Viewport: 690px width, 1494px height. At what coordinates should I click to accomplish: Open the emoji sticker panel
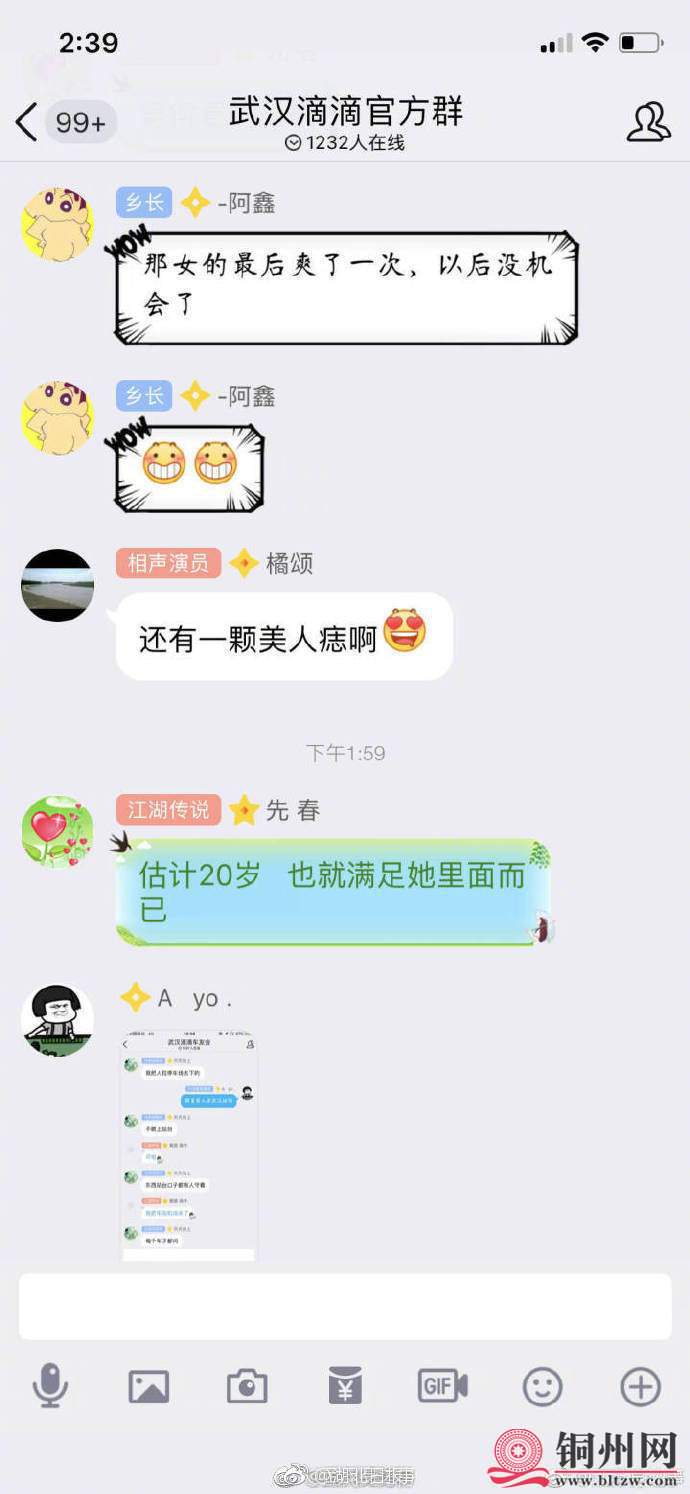542,1387
